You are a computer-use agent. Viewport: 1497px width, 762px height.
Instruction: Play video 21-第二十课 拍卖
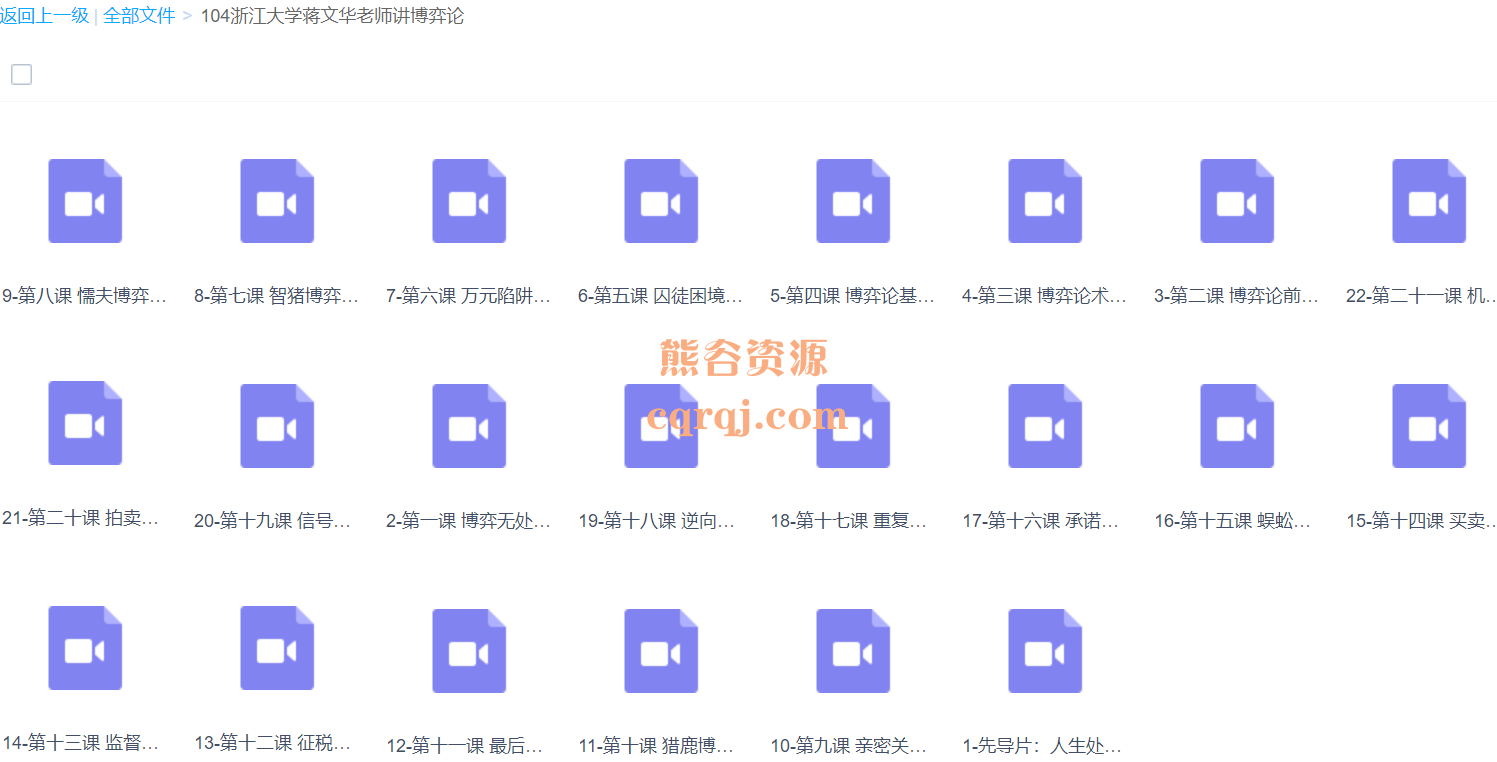tap(85, 424)
